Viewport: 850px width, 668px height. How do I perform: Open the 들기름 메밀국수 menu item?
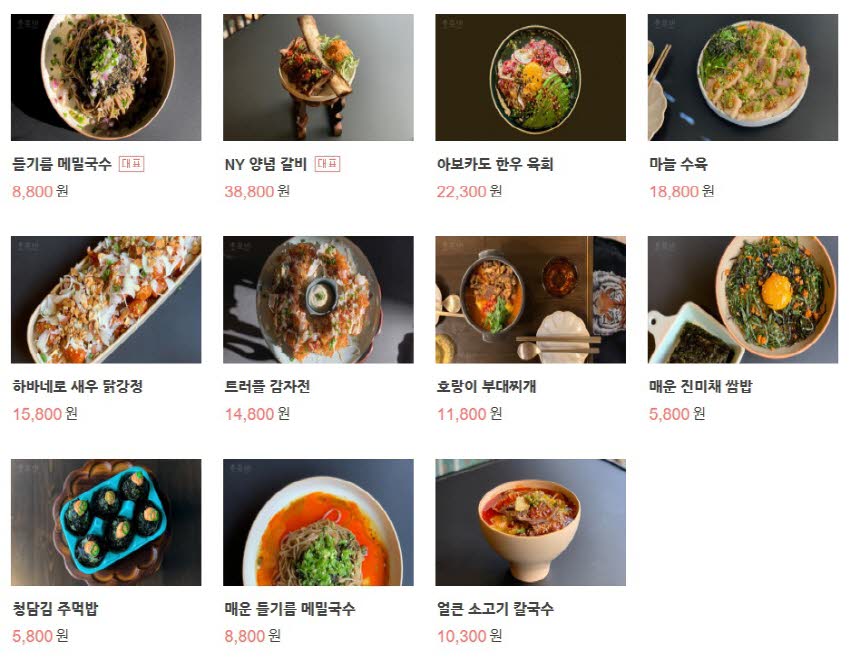[105, 77]
